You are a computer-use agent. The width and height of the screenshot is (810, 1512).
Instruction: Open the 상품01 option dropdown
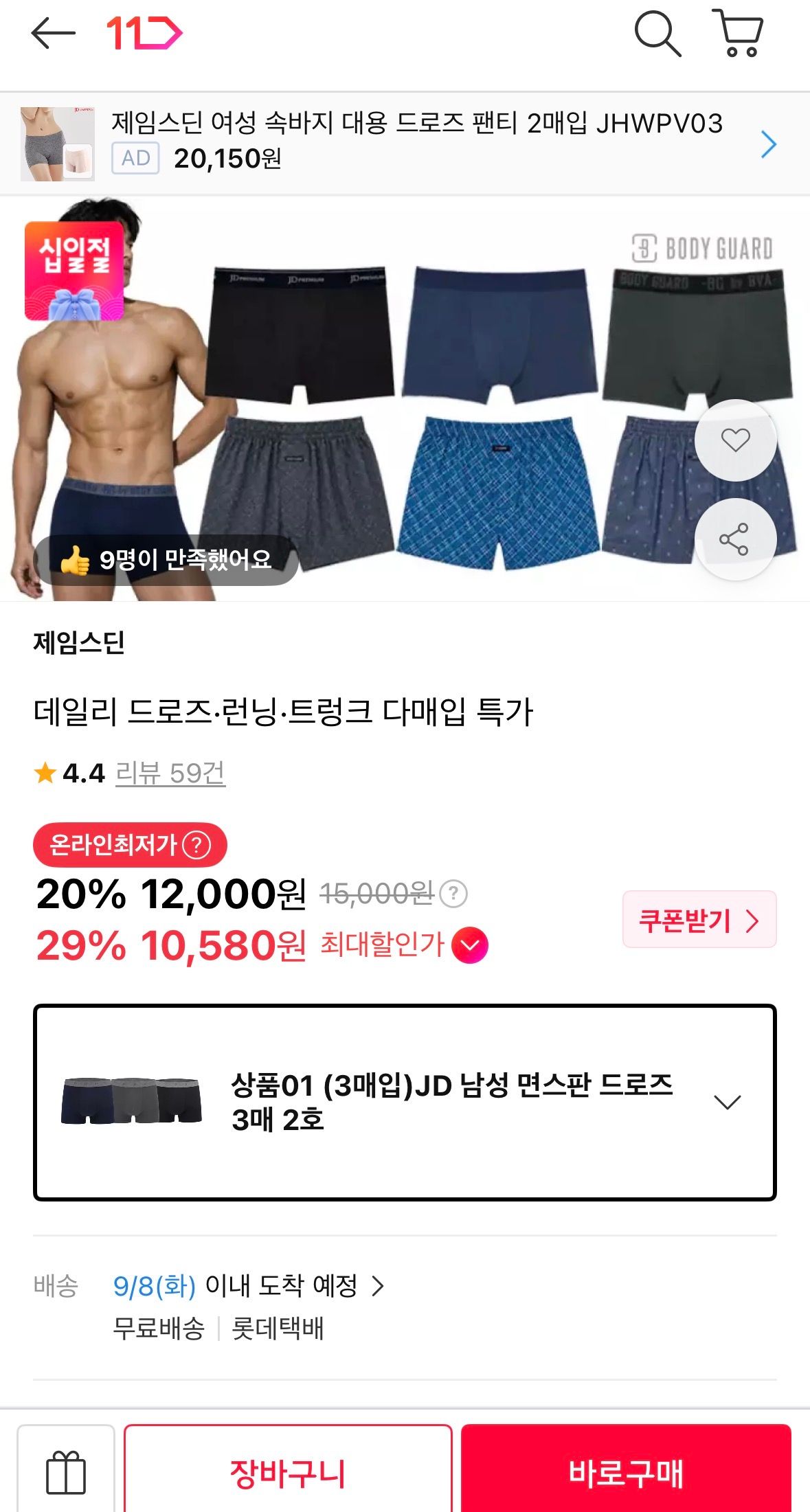pos(405,1103)
